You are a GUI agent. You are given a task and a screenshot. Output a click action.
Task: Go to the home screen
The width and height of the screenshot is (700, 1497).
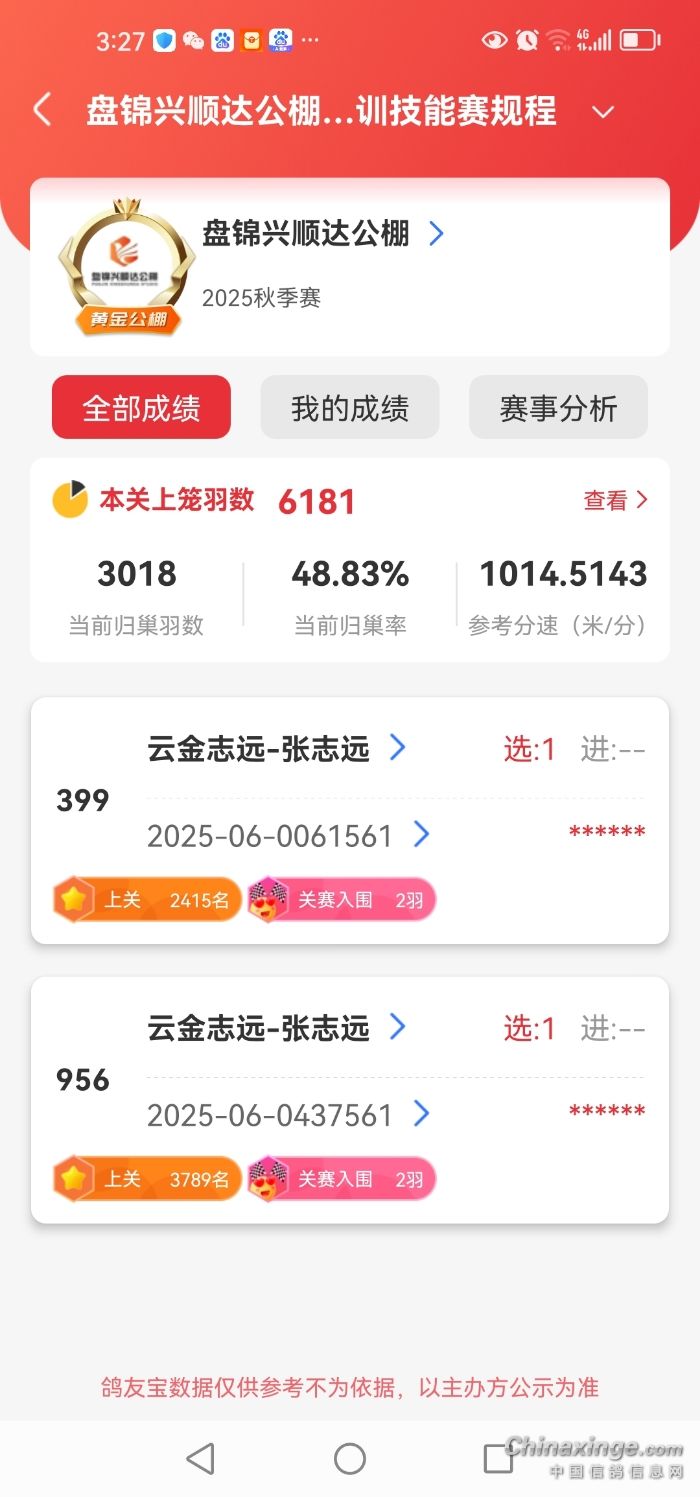pyautogui.click(x=350, y=1459)
